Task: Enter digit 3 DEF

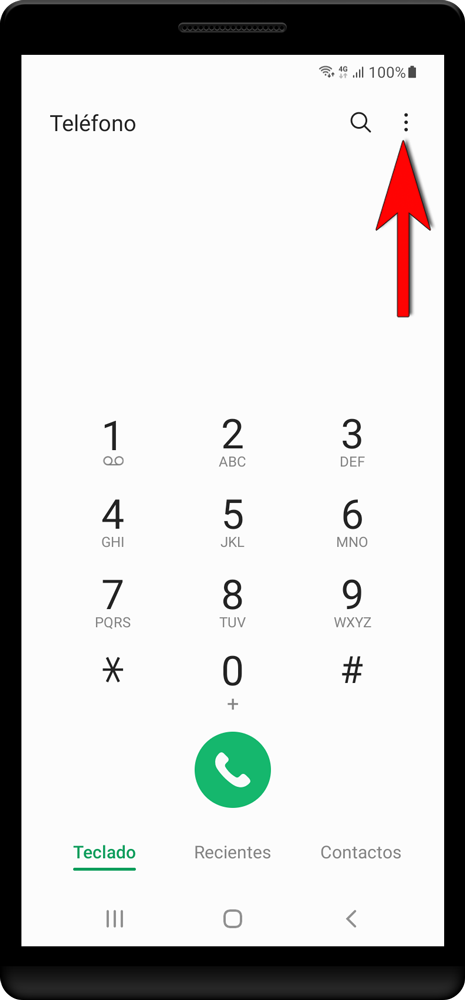Action: [x=352, y=443]
